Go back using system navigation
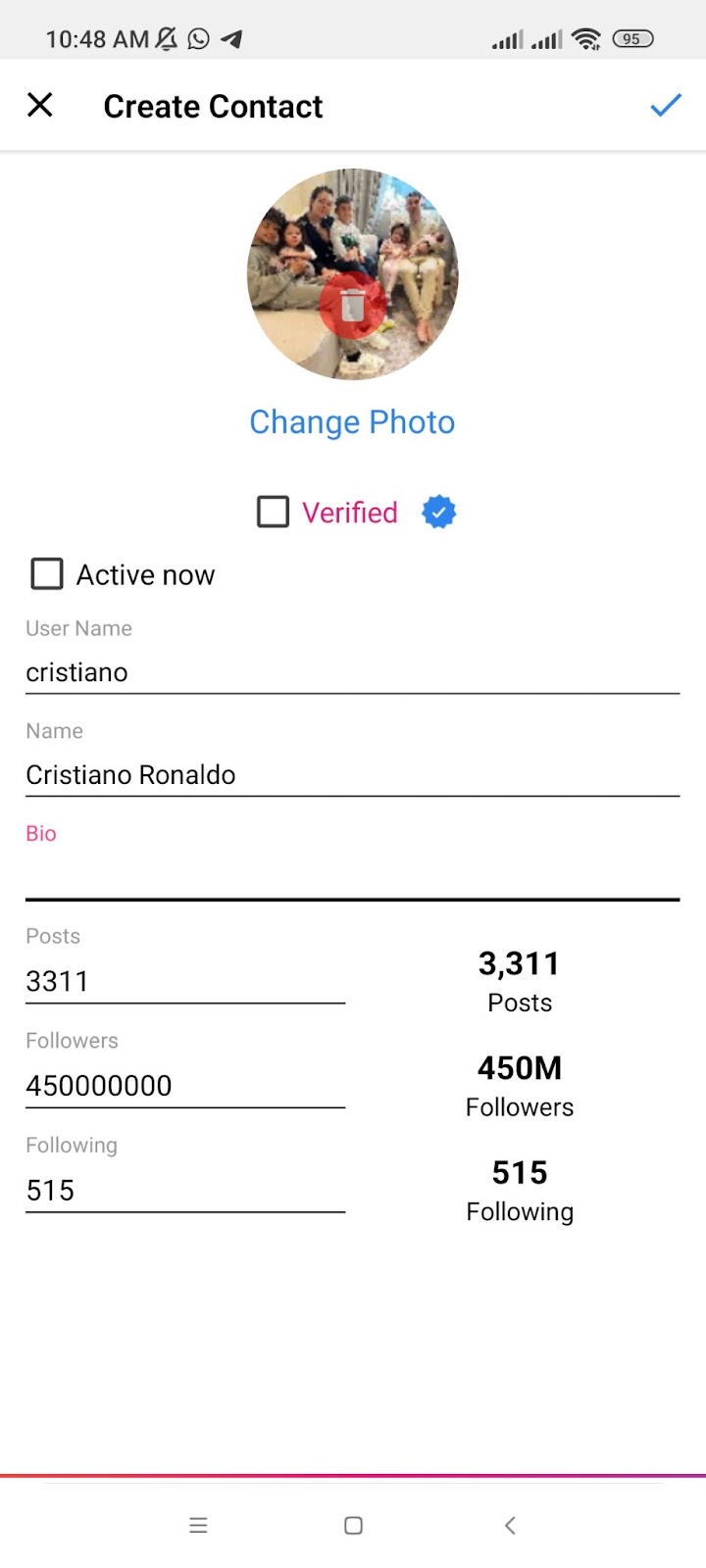Viewport: 706px width, 1568px height. [x=509, y=1525]
